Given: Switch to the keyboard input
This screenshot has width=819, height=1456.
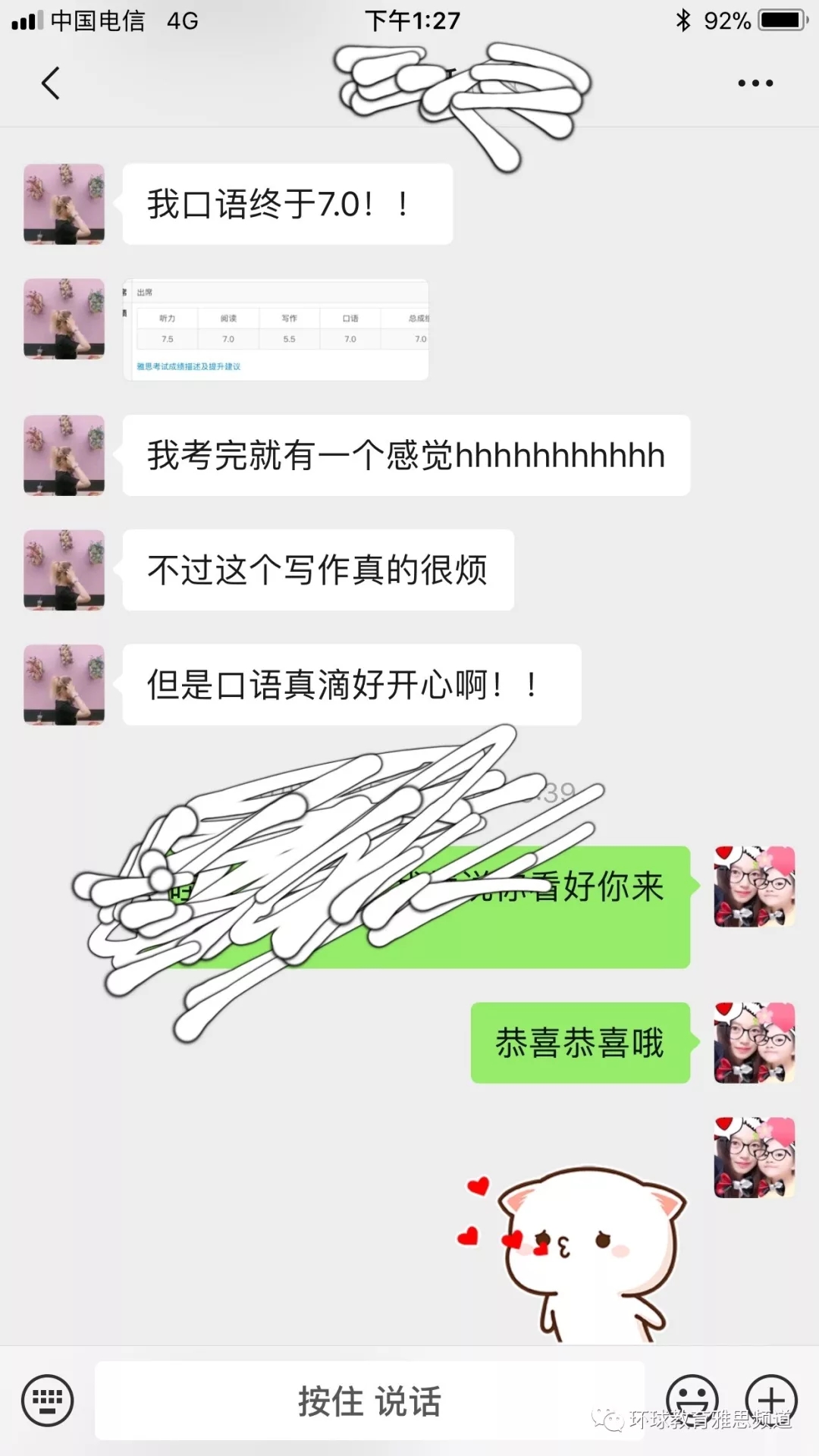Looking at the screenshot, I should click(47, 1401).
